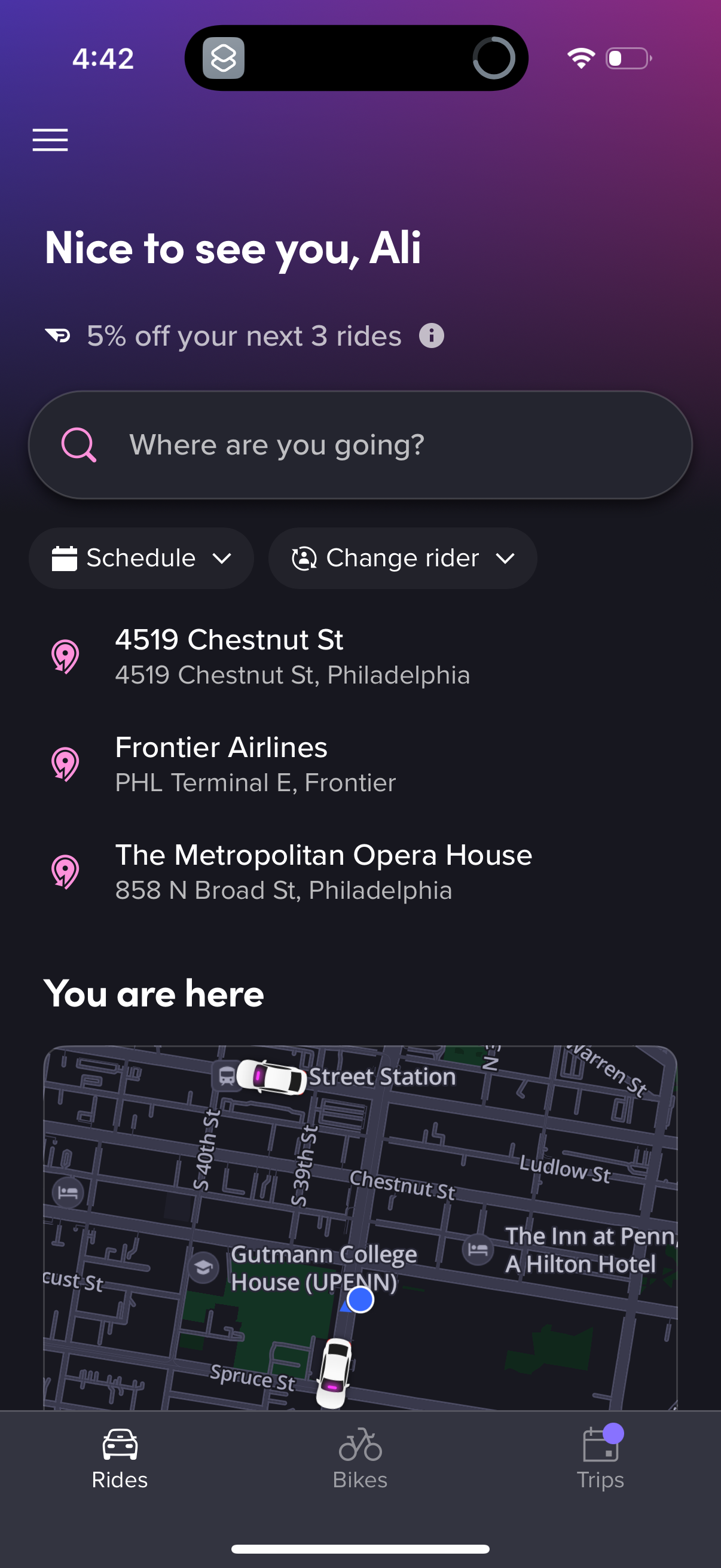This screenshot has height=1568, width=721.
Task: Open the Change rider dropdown
Action: click(403, 557)
